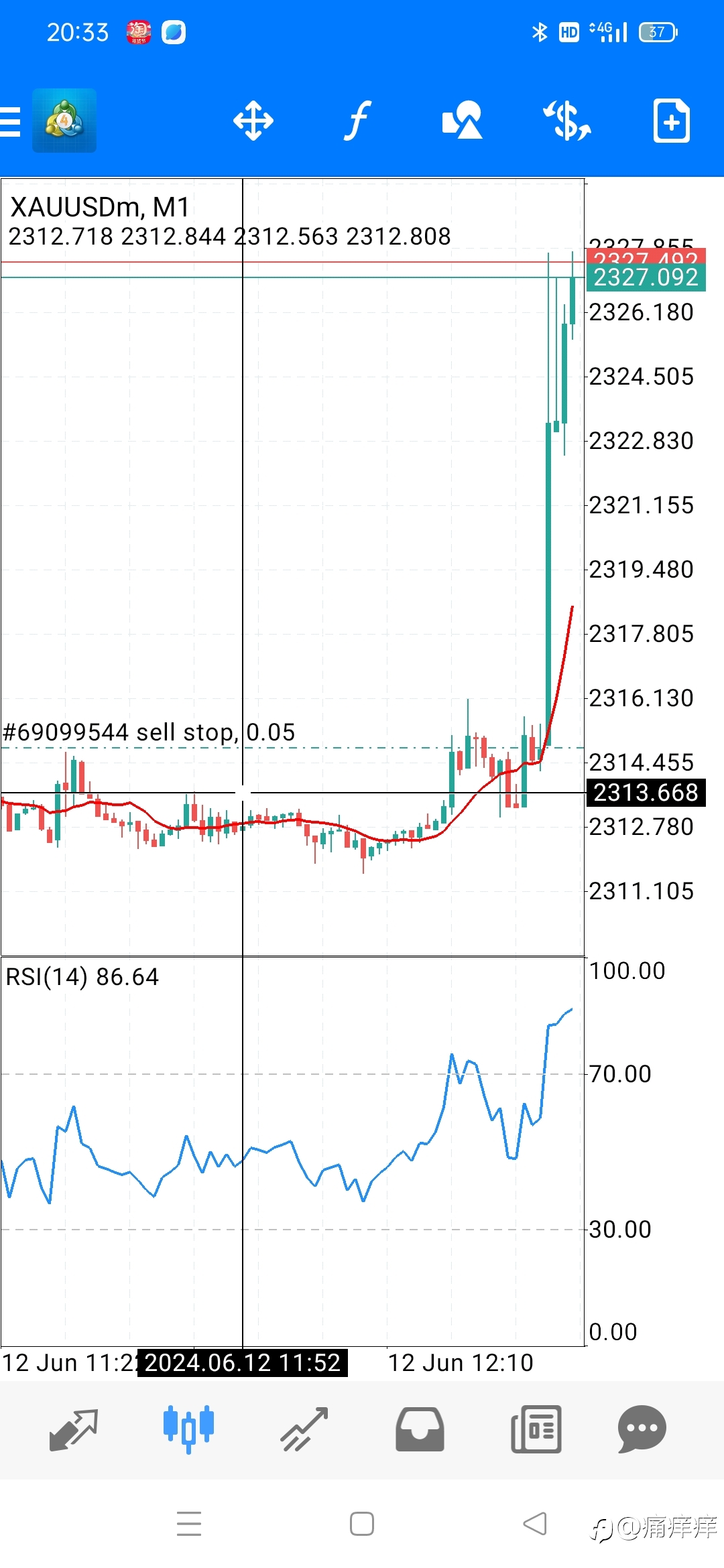Open the drawing objects tool
Image resolution: width=724 pixels, height=1568 pixels.
pos(462,121)
